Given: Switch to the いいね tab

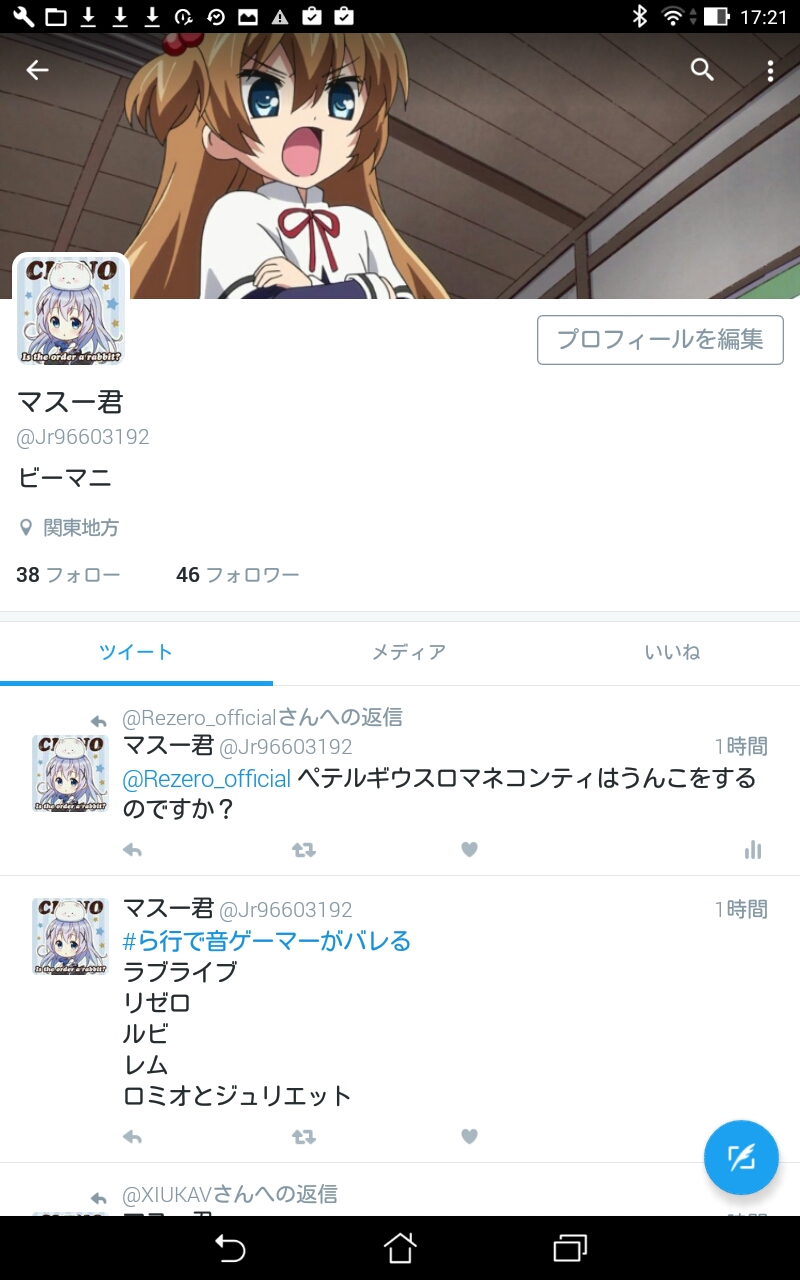Looking at the screenshot, I should 672,652.
